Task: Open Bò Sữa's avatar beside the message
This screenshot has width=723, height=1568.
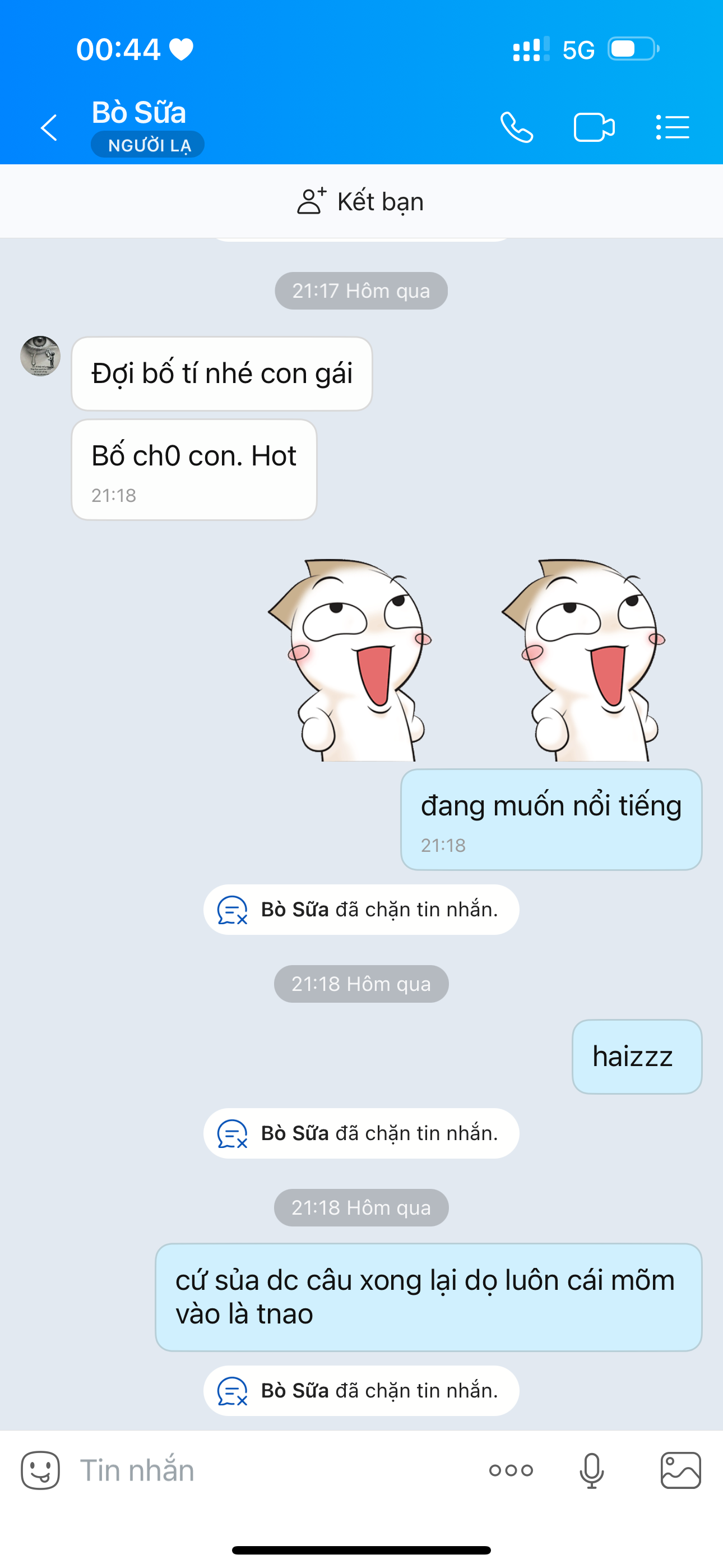Action: point(40,356)
